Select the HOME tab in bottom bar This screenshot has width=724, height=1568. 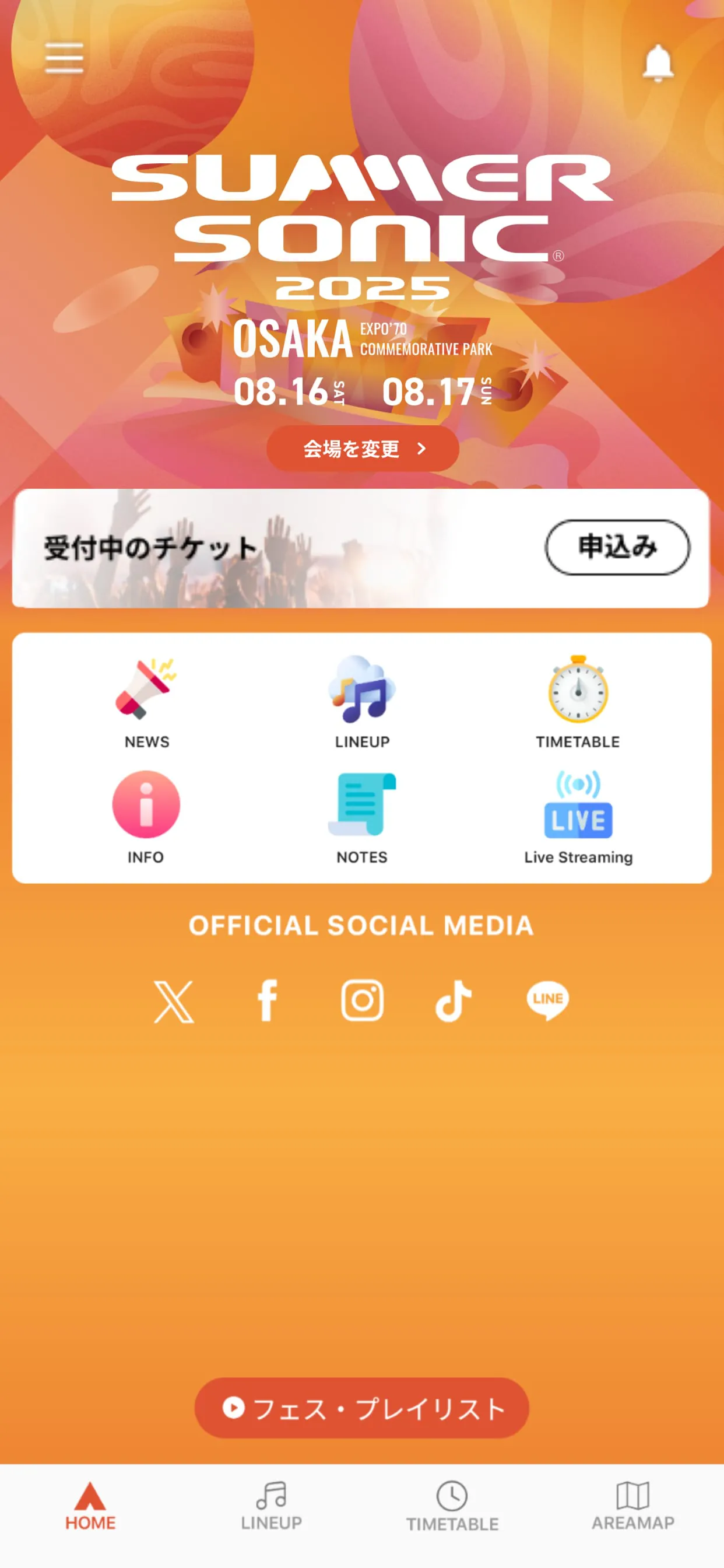pyautogui.click(x=90, y=1507)
